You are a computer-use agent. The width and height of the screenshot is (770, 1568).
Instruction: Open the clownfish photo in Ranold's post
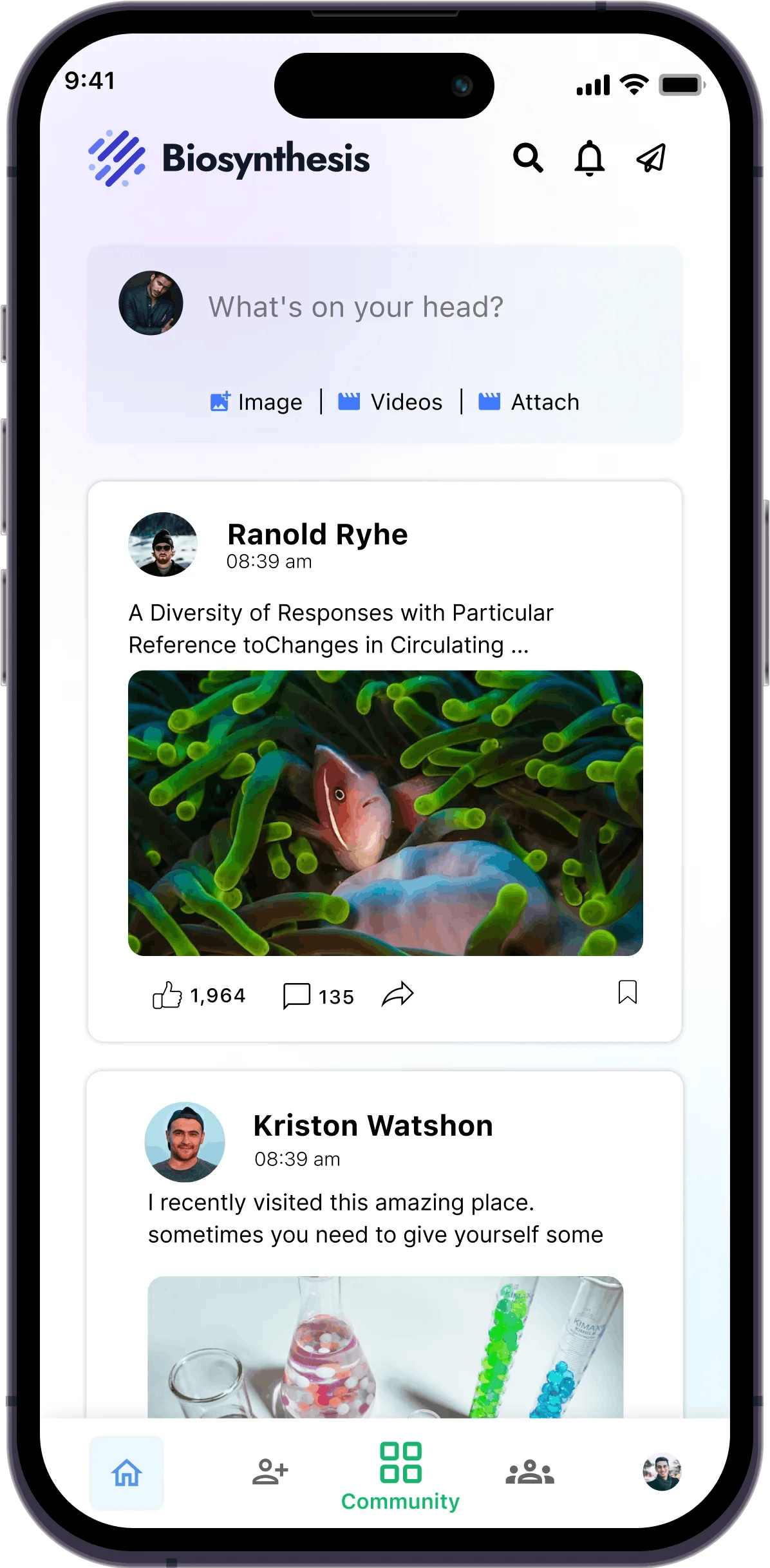[385, 813]
